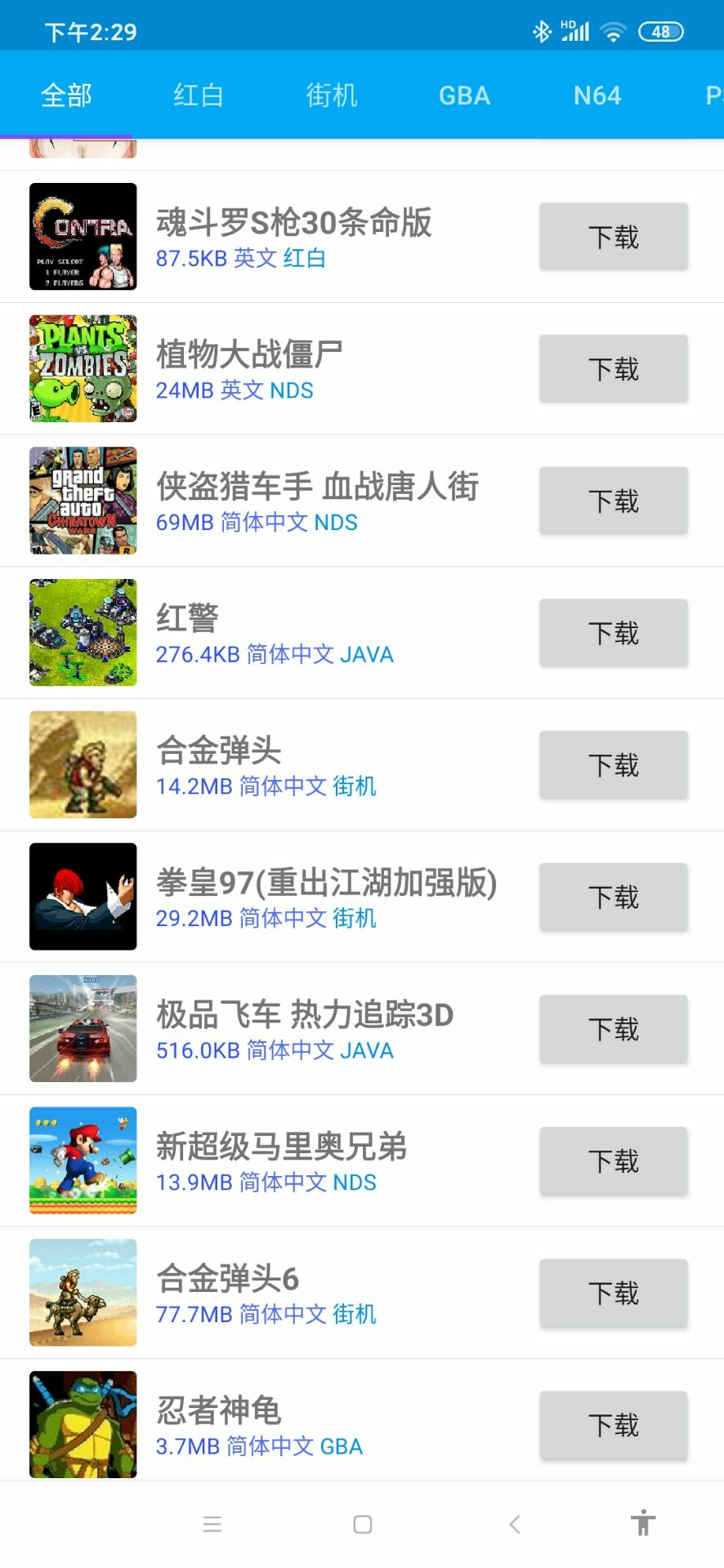Tap the 侠盗猎车手 血战唐人街 cover image
Image resolution: width=724 pixels, height=1568 pixels.
[83, 500]
